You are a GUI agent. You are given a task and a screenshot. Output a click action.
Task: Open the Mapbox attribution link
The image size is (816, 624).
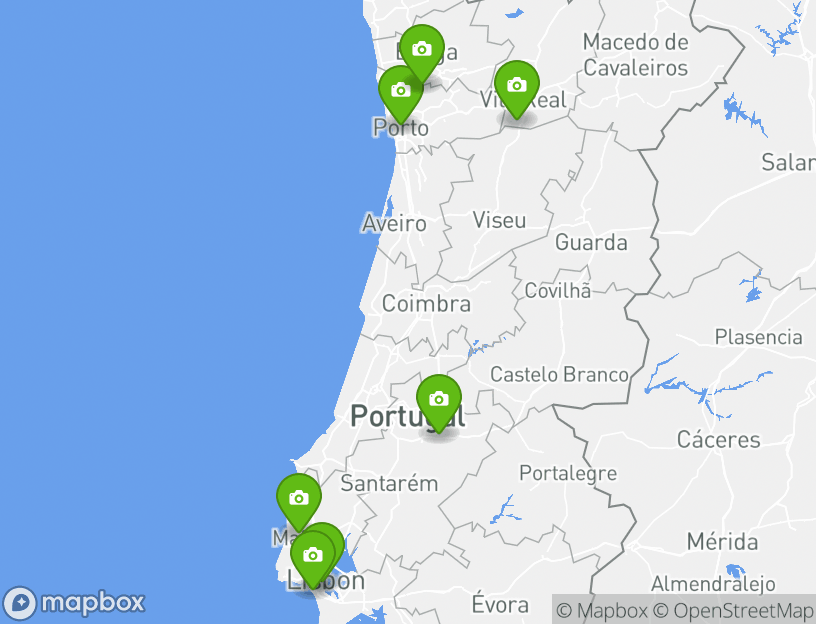[601, 610]
